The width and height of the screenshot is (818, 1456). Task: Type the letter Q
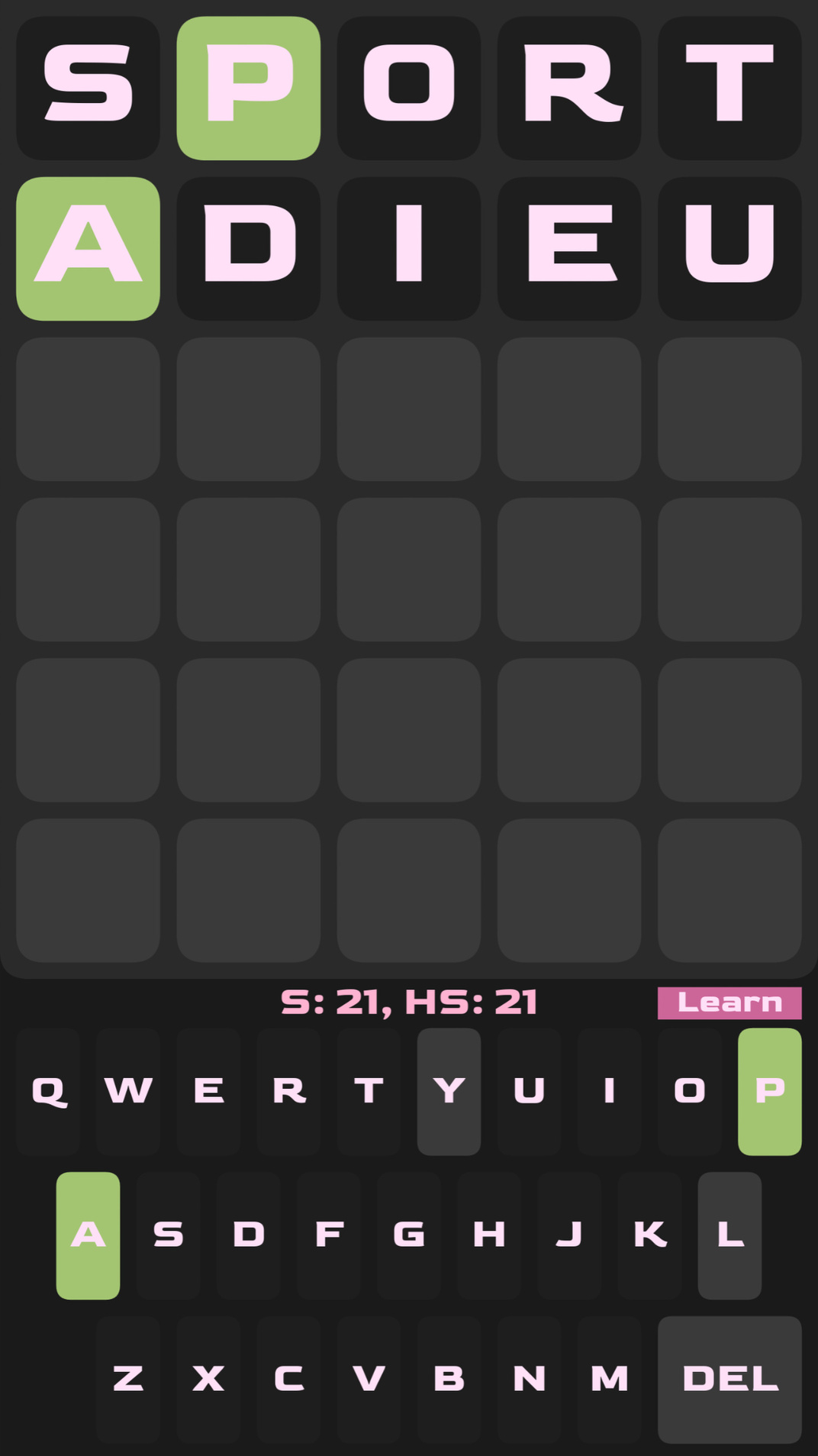coord(48,1091)
